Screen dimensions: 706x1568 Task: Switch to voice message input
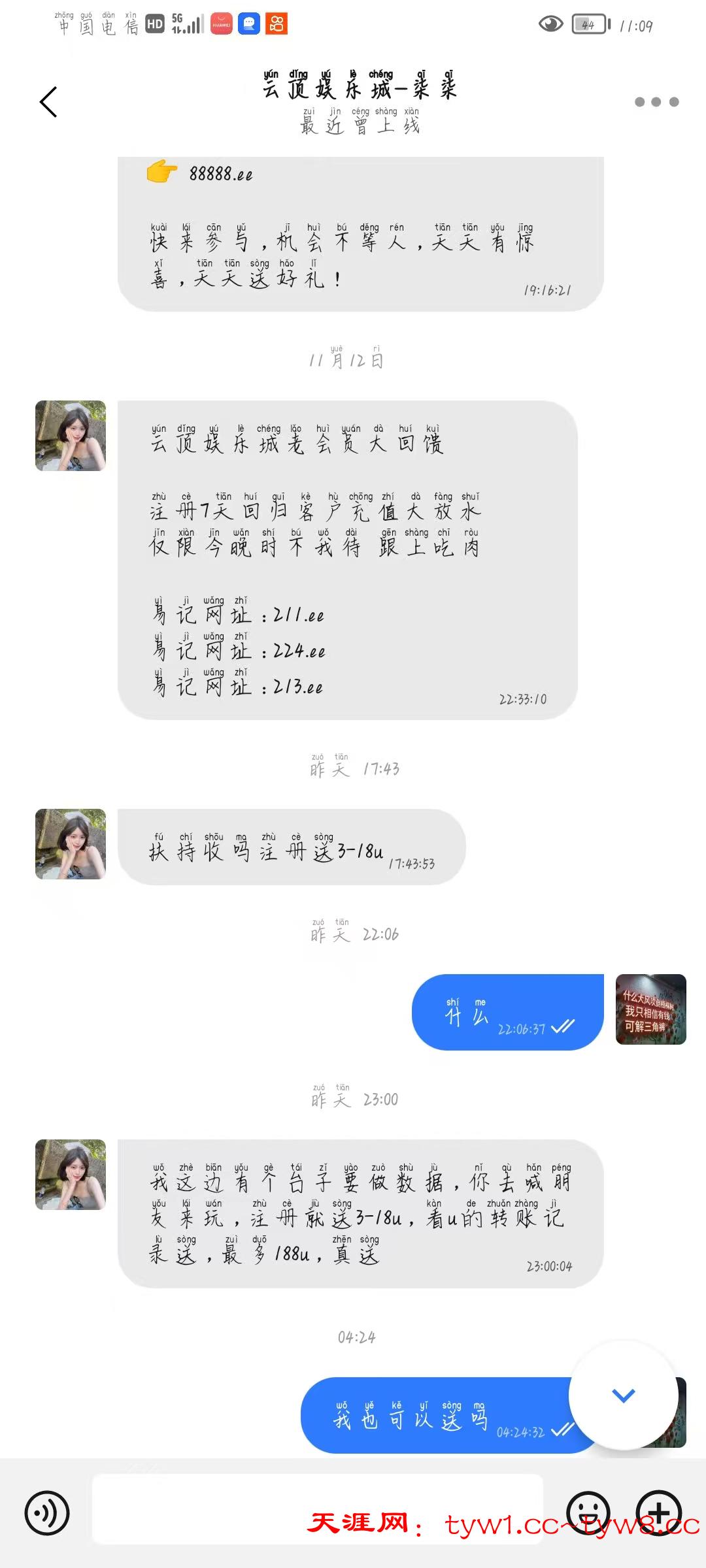coord(47,1512)
